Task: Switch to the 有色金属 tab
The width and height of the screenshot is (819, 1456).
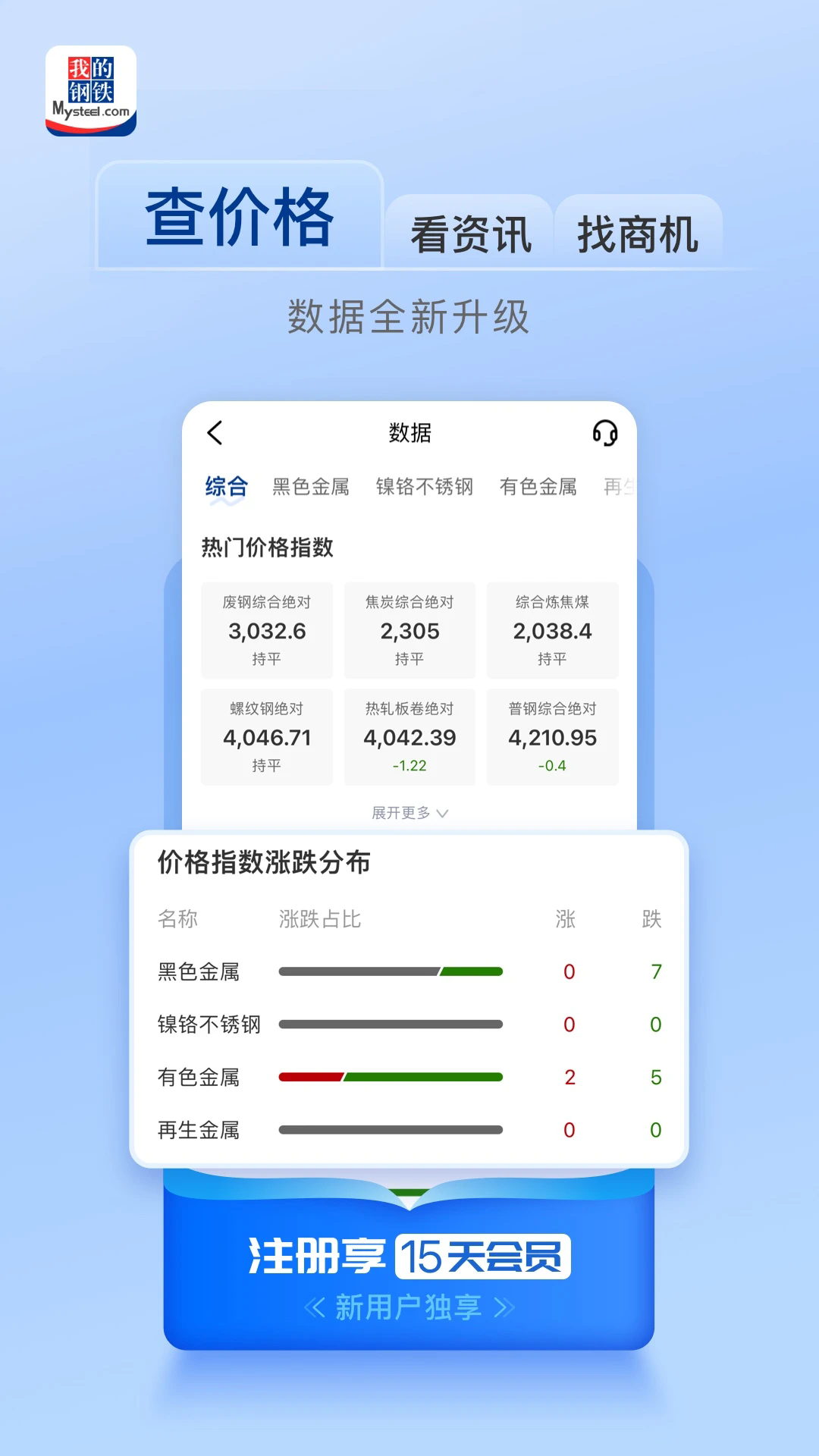Action: 537,488
